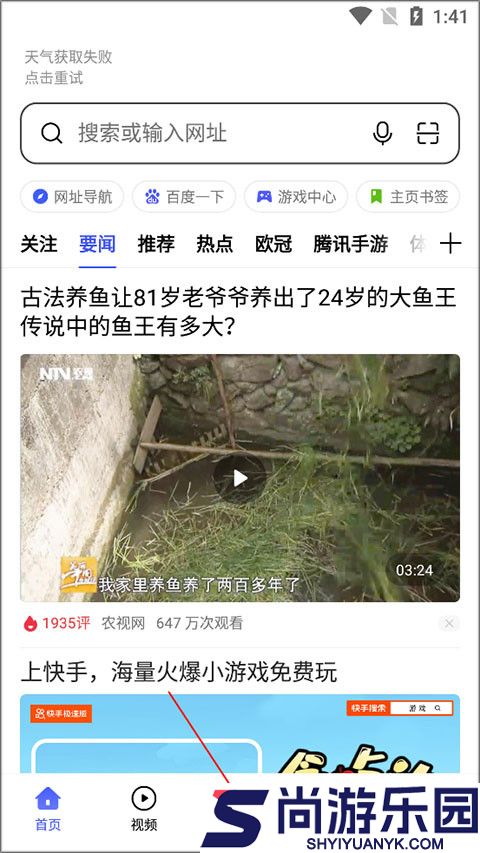Open the 游戏中心 chip

coord(296,196)
